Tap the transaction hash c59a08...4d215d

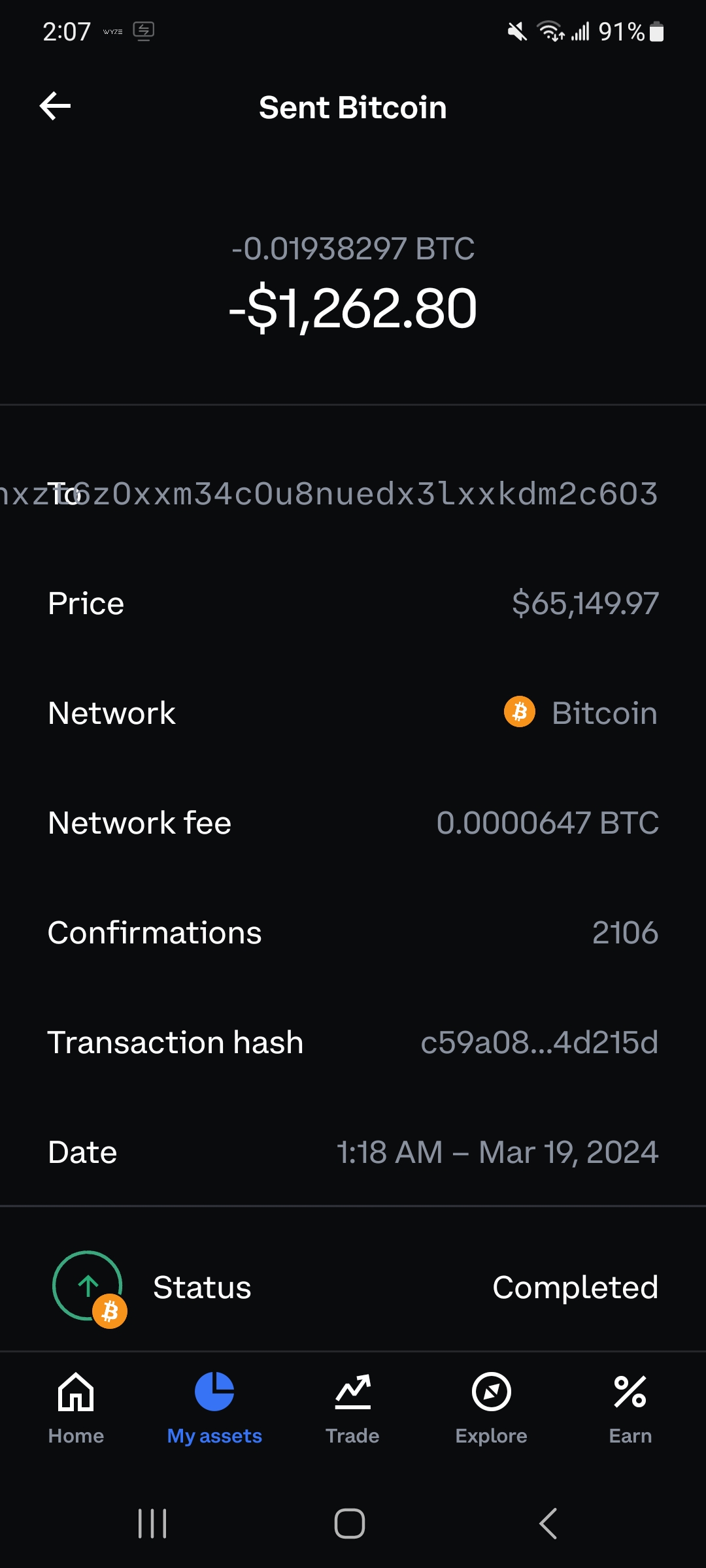click(x=539, y=1042)
